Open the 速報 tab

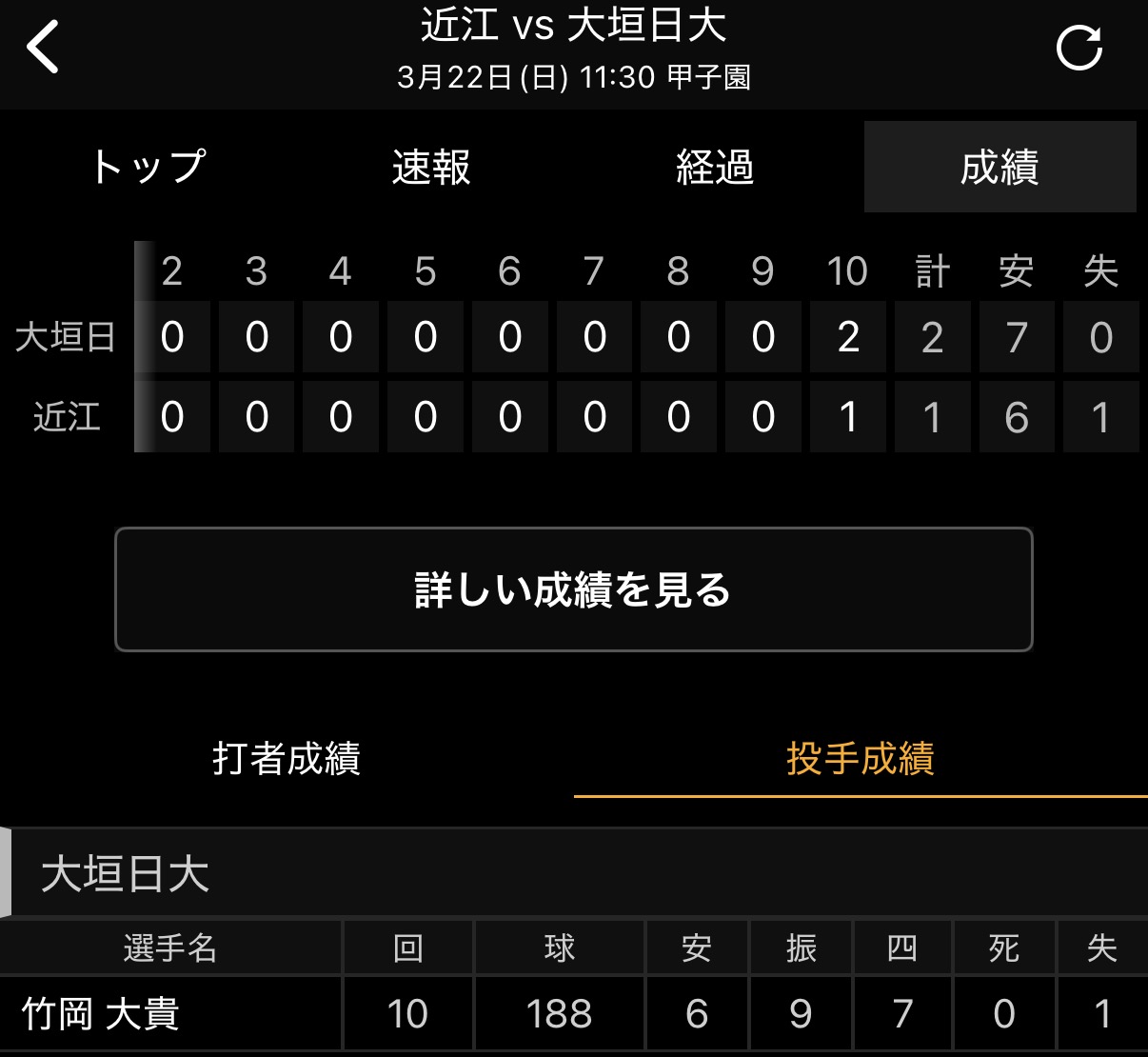coord(431,168)
